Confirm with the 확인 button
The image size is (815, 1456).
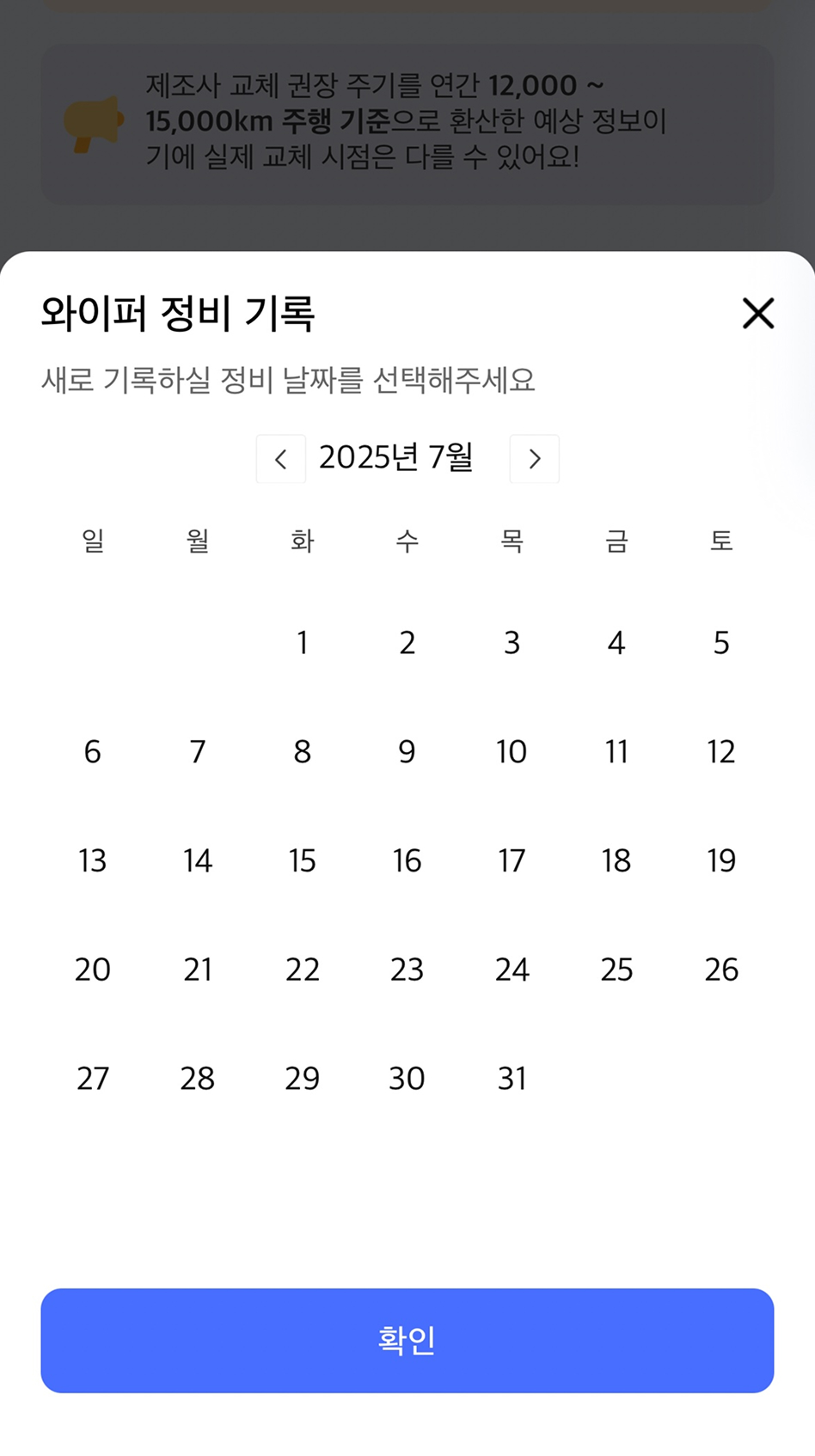coord(407,1340)
